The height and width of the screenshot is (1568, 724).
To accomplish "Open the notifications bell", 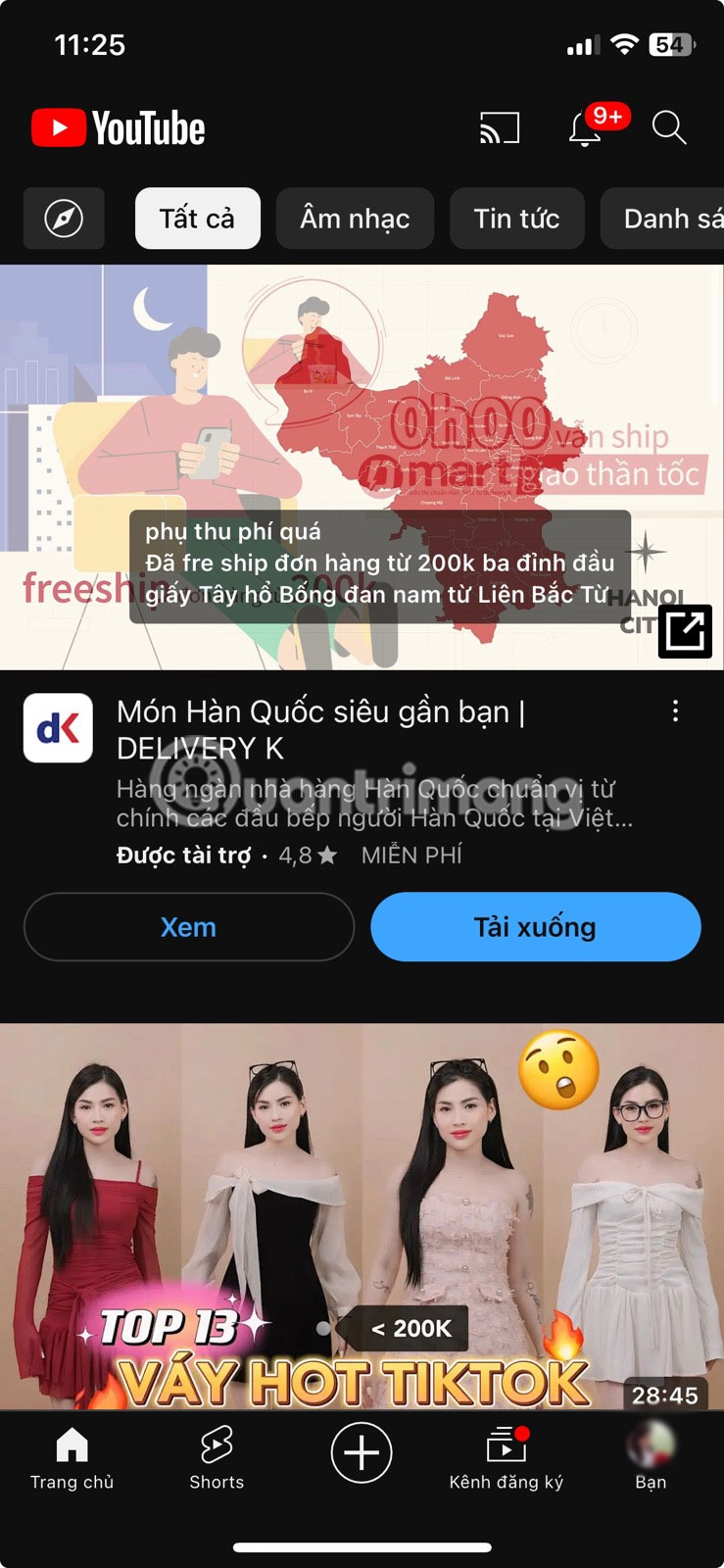I will (x=586, y=128).
